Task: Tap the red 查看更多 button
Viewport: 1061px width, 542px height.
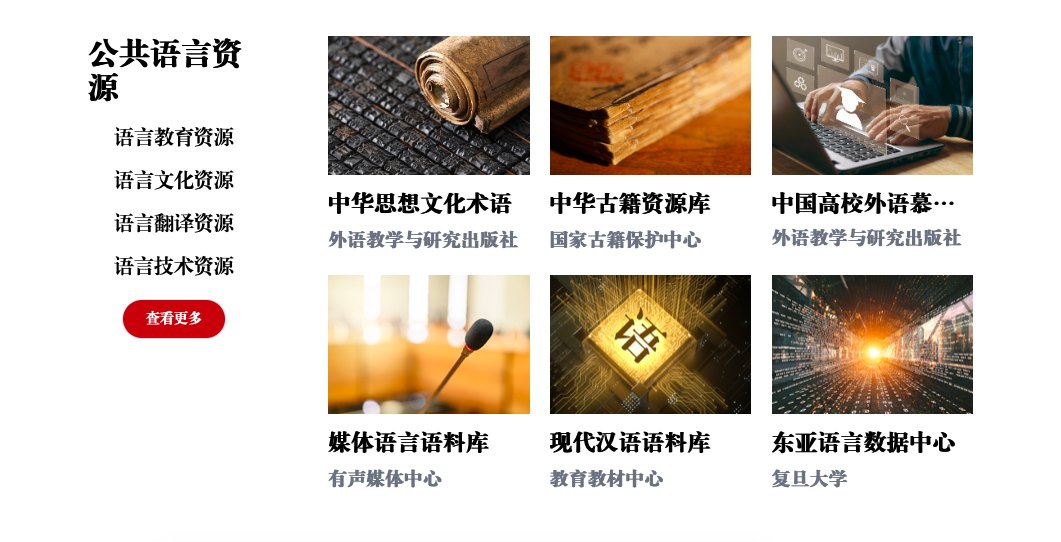Action: pyautogui.click(x=174, y=319)
